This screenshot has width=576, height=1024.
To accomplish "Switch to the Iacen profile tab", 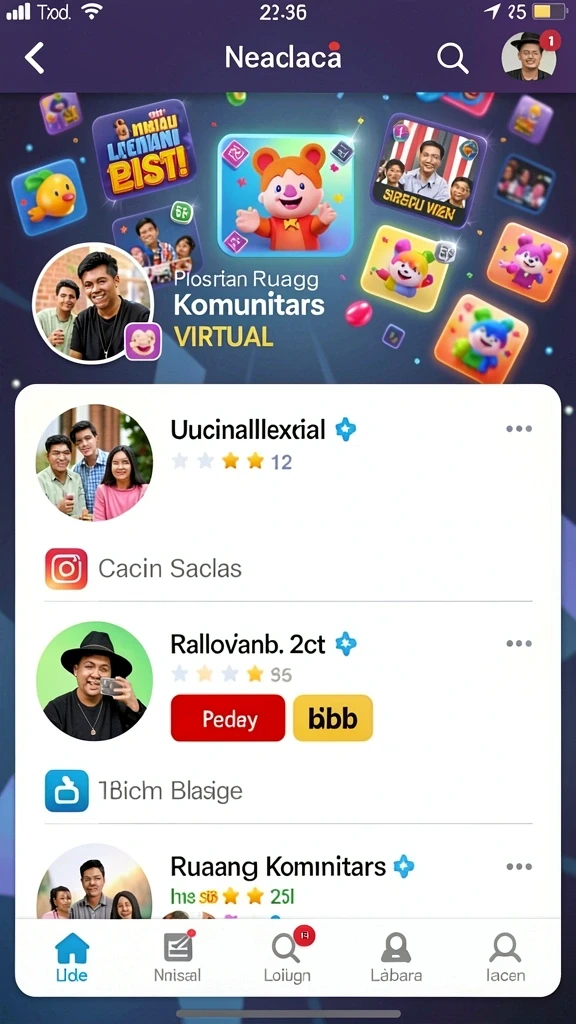I will coord(505,957).
